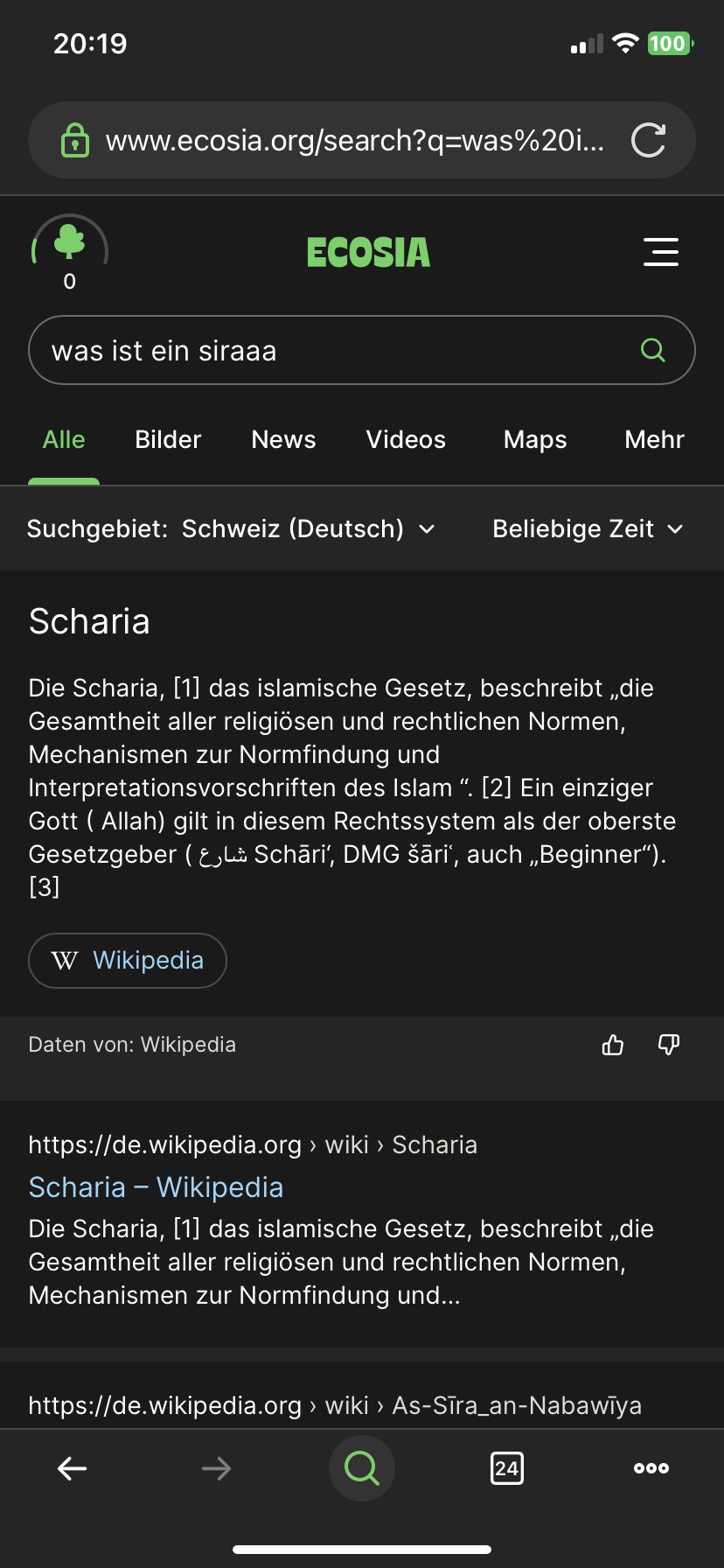Open the tab switcher showing 24 tabs
This screenshot has width=724, height=1568.
507,1468
